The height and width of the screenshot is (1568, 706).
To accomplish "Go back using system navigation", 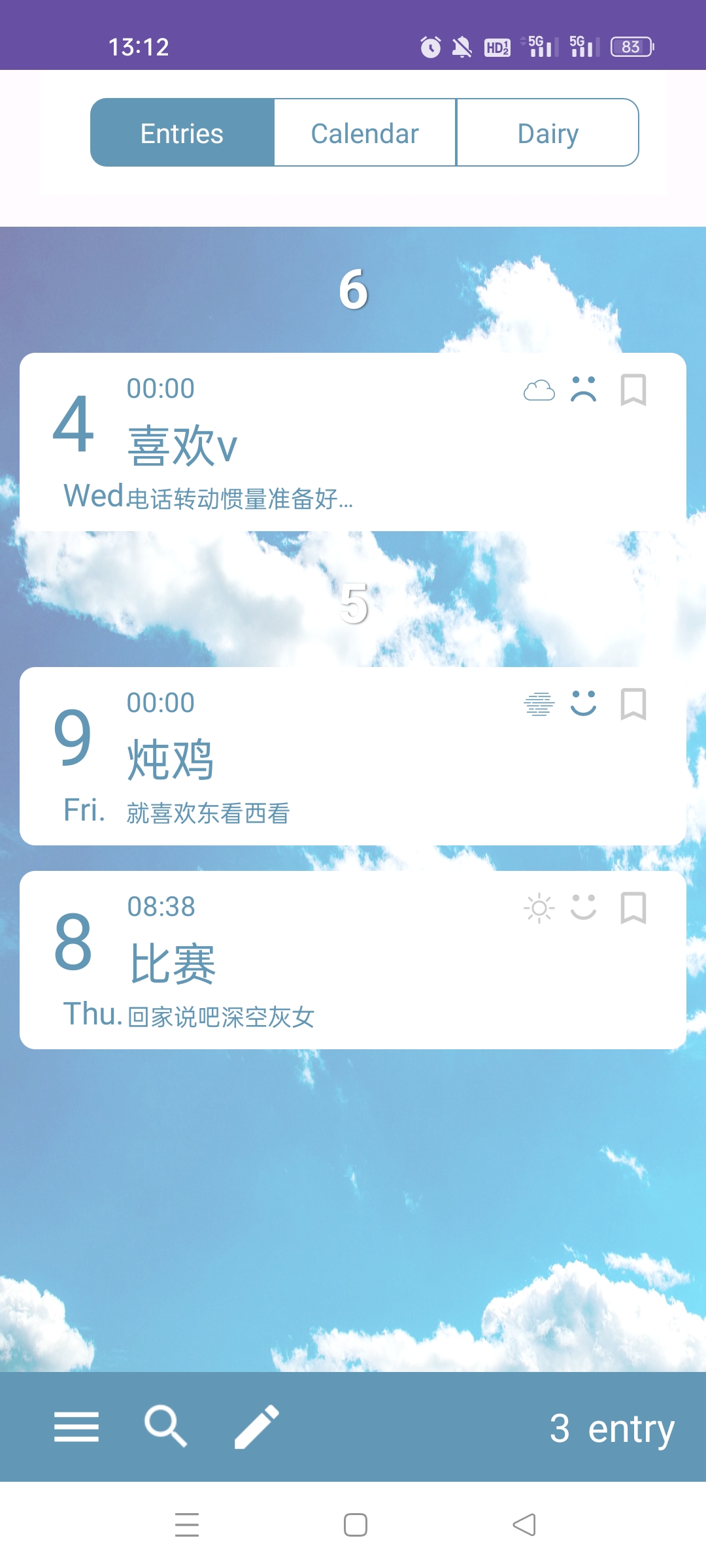I will pos(524,1525).
